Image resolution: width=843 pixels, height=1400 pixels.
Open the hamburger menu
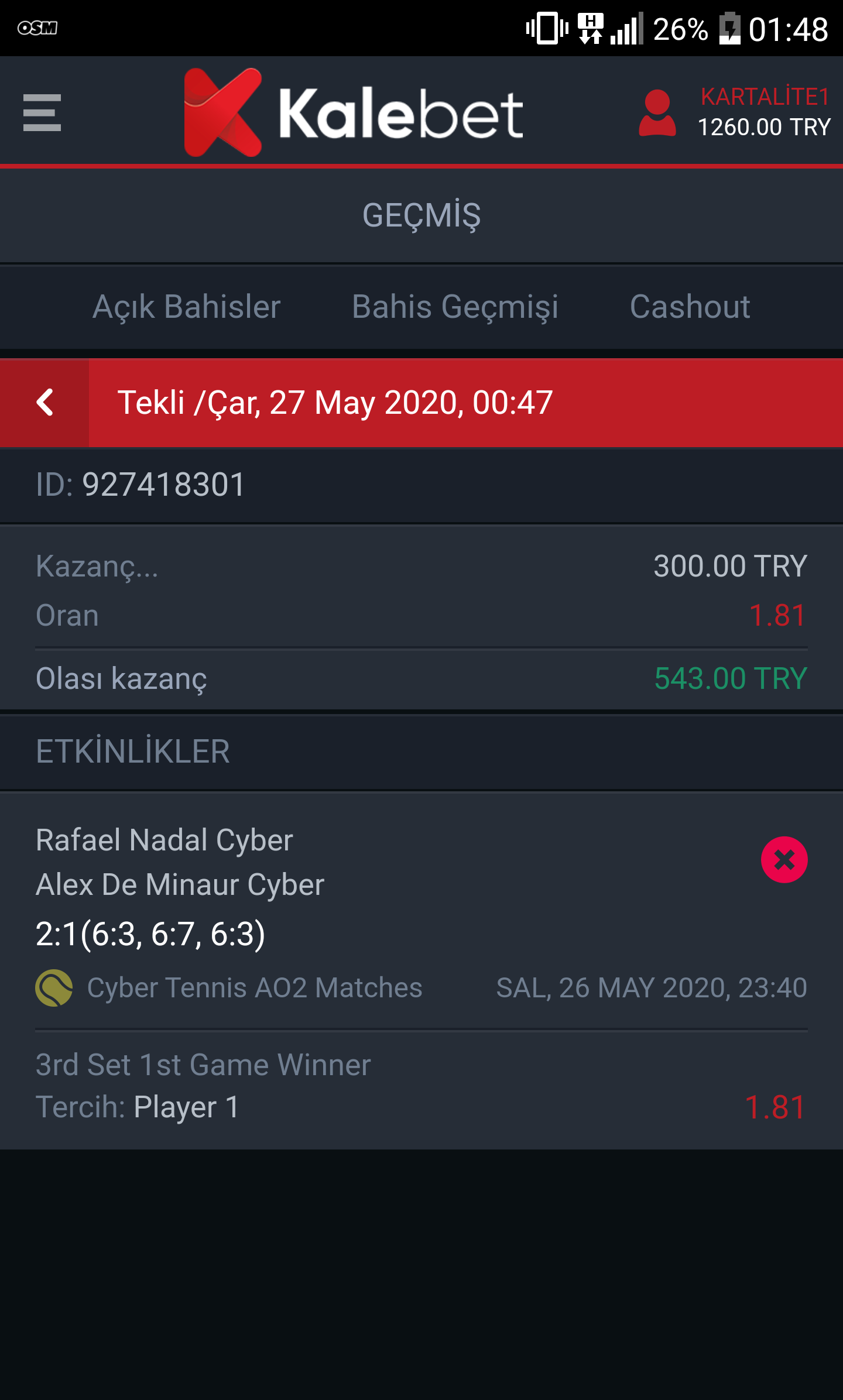(x=42, y=112)
